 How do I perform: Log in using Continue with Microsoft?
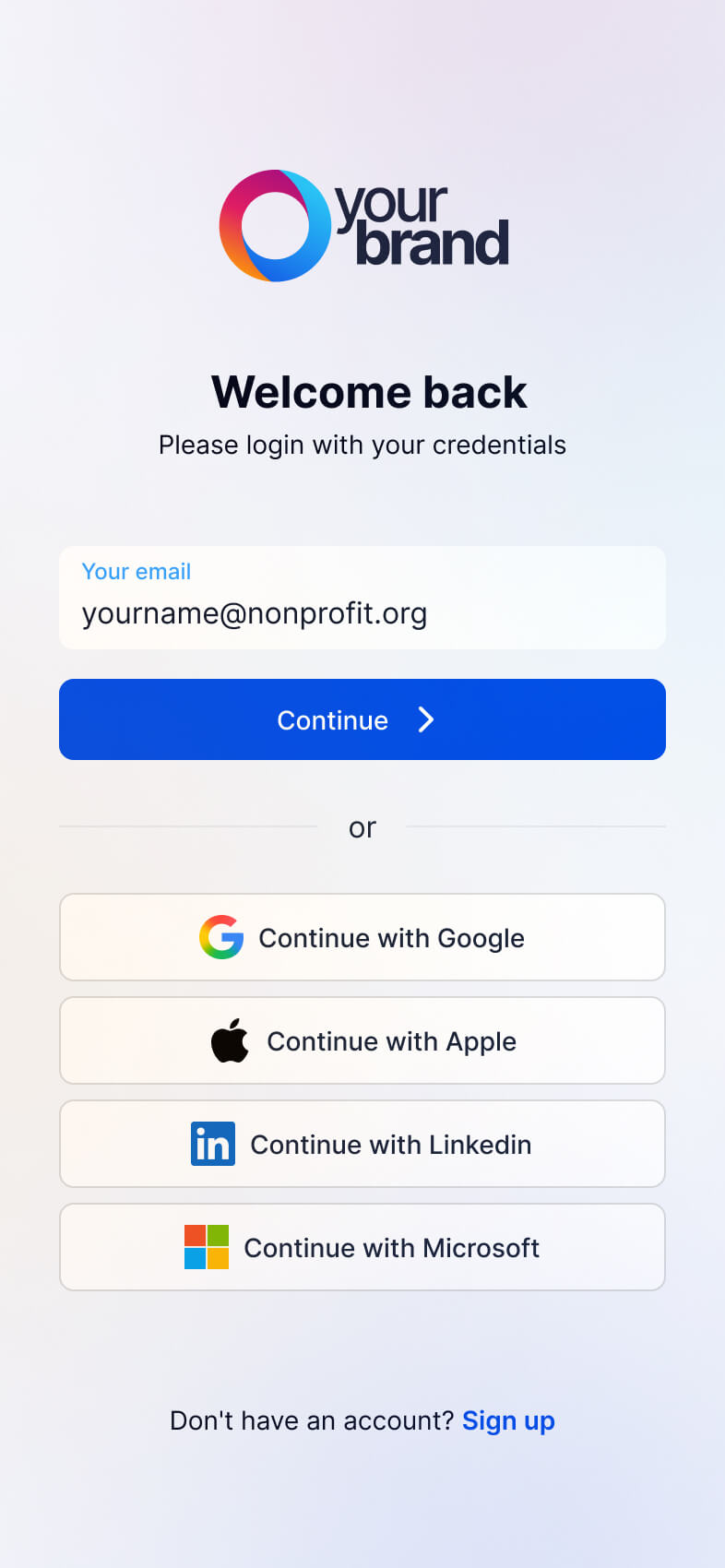[x=362, y=1247]
